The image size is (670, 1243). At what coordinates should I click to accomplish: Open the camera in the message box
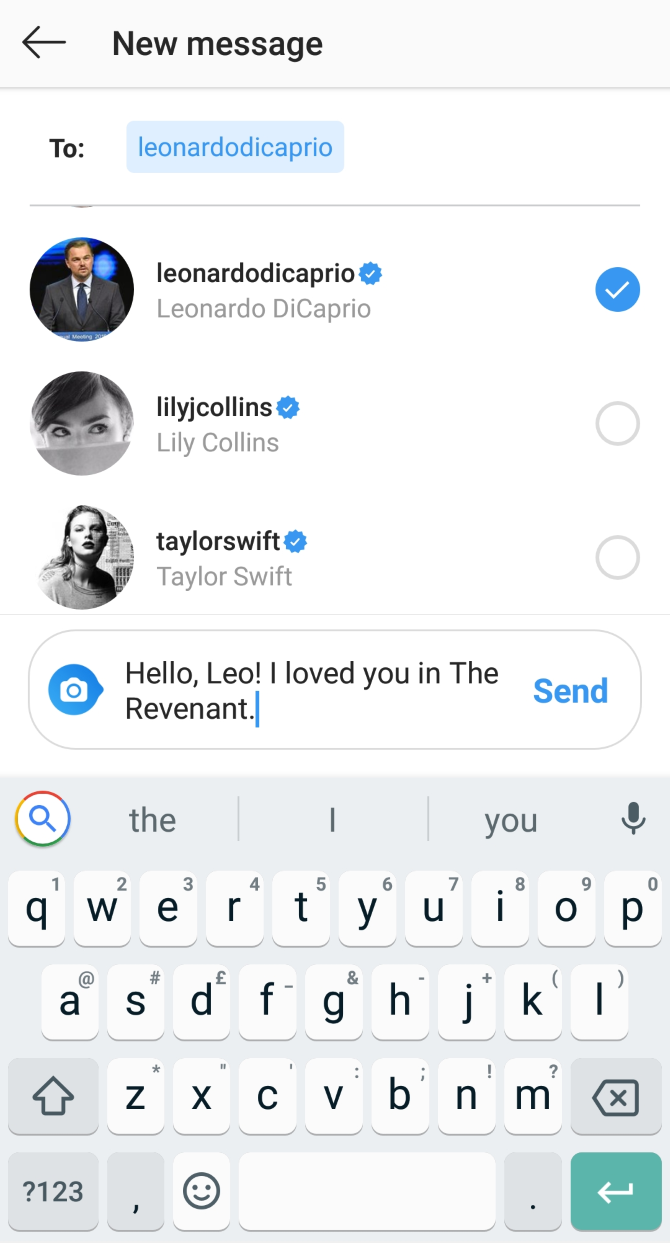tap(74, 690)
